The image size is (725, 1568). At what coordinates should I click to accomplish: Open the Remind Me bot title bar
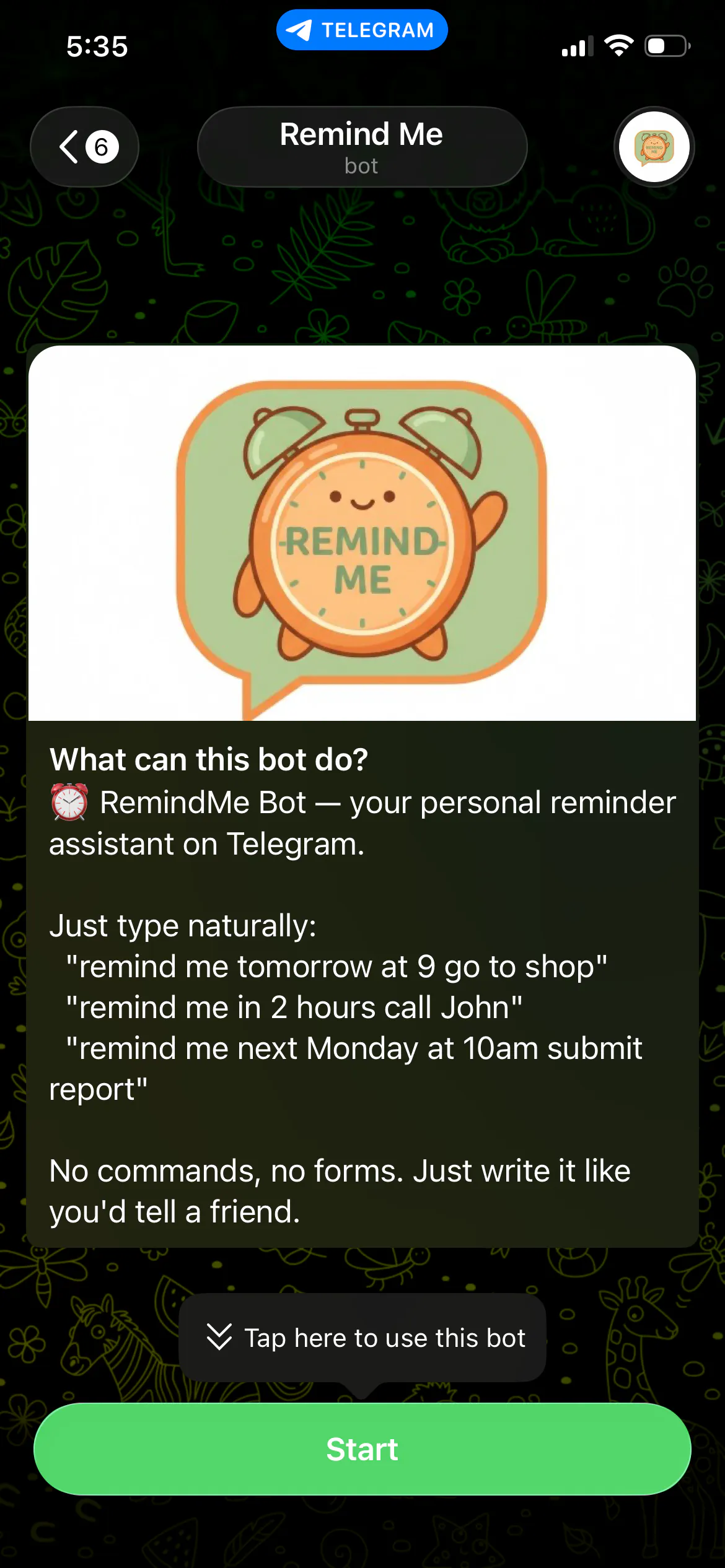362,147
